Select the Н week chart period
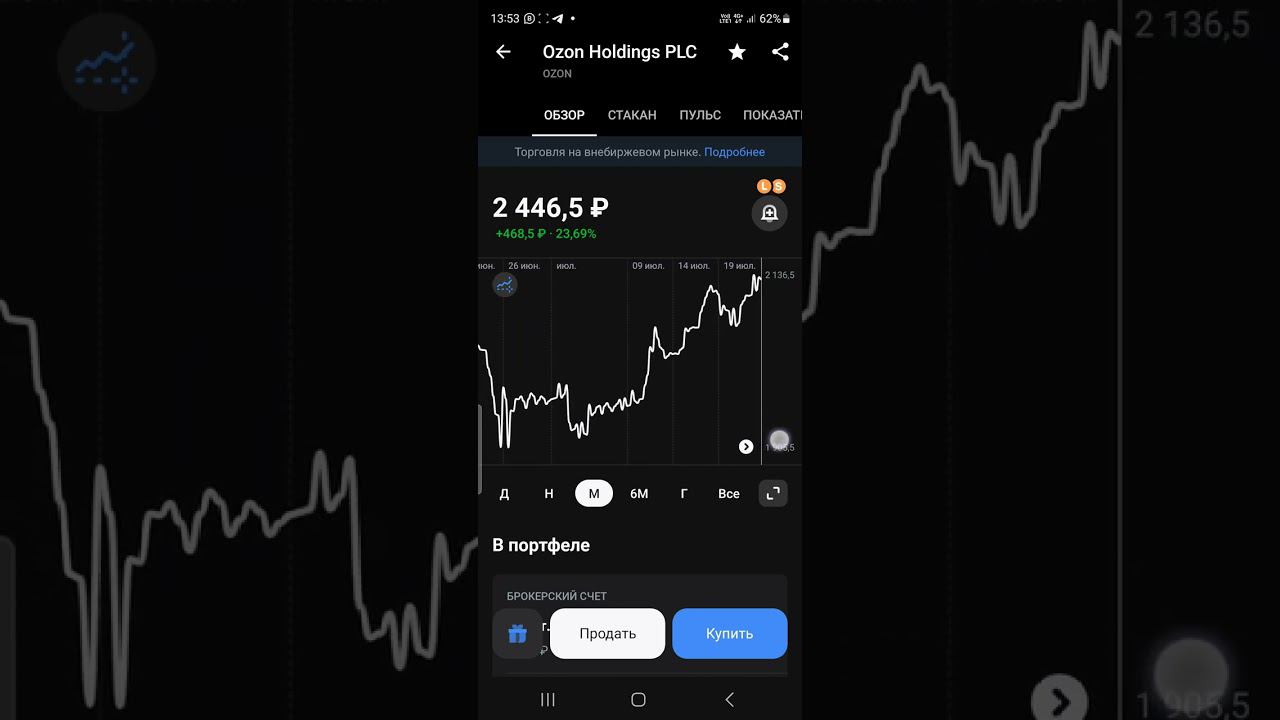Image resolution: width=1280 pixels, height=720 pixels. pyautogui.click(x=549, y=494)
